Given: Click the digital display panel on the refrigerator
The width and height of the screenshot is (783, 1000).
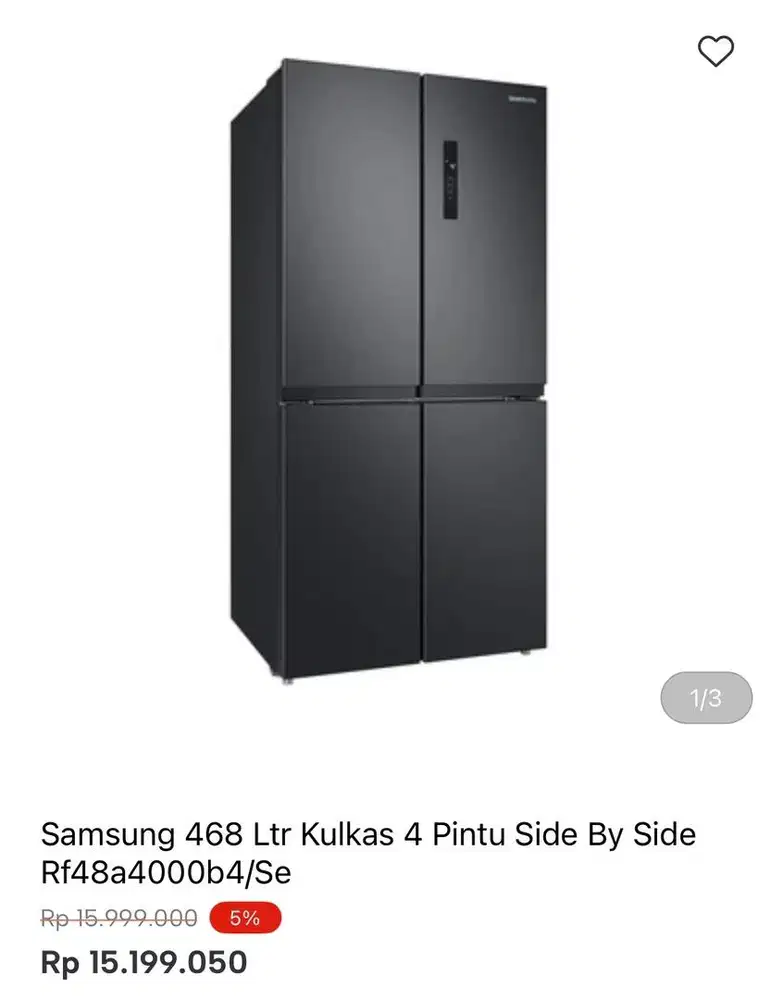Looking at the screenshot, I should coord(453,181).
